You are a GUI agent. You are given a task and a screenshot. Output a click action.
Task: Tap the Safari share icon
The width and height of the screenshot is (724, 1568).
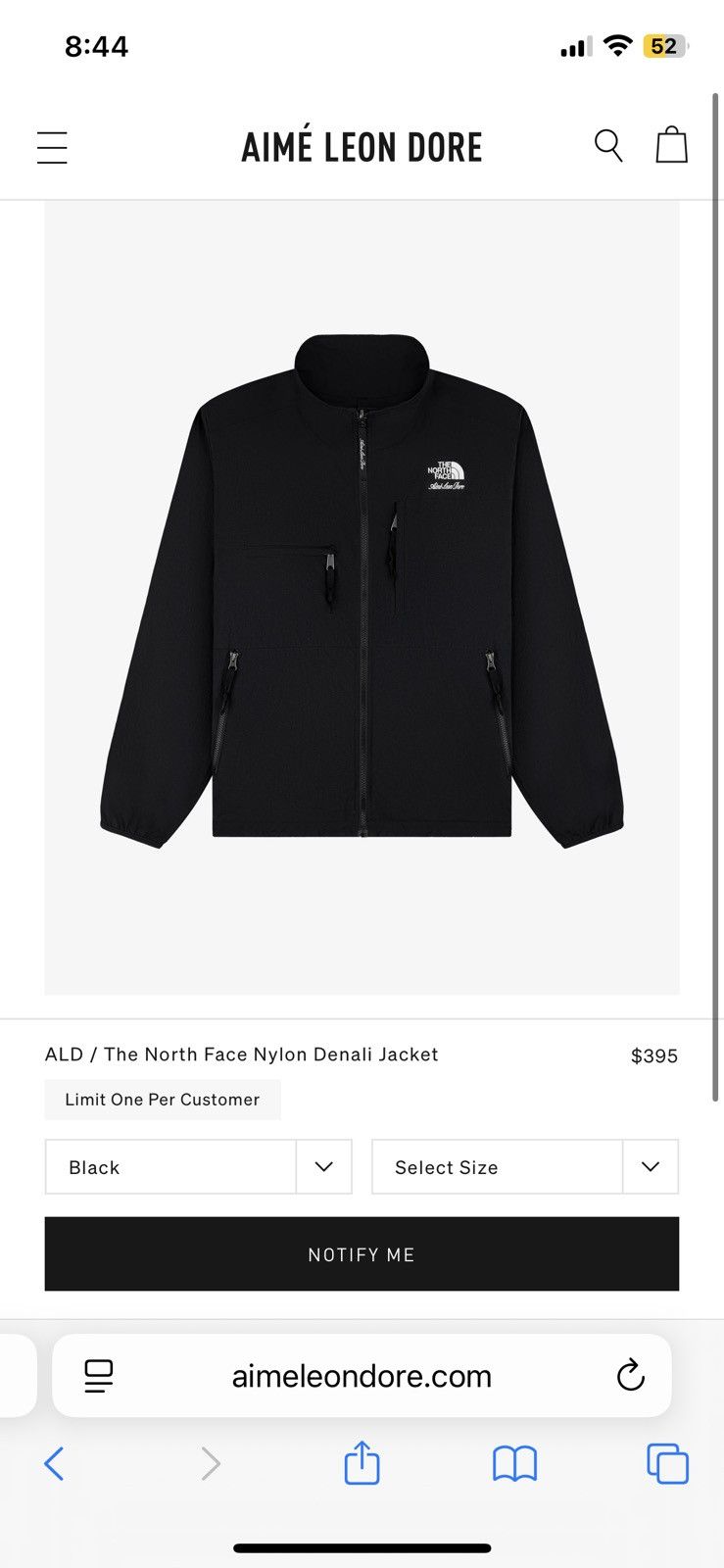(x=362, y=1464)
